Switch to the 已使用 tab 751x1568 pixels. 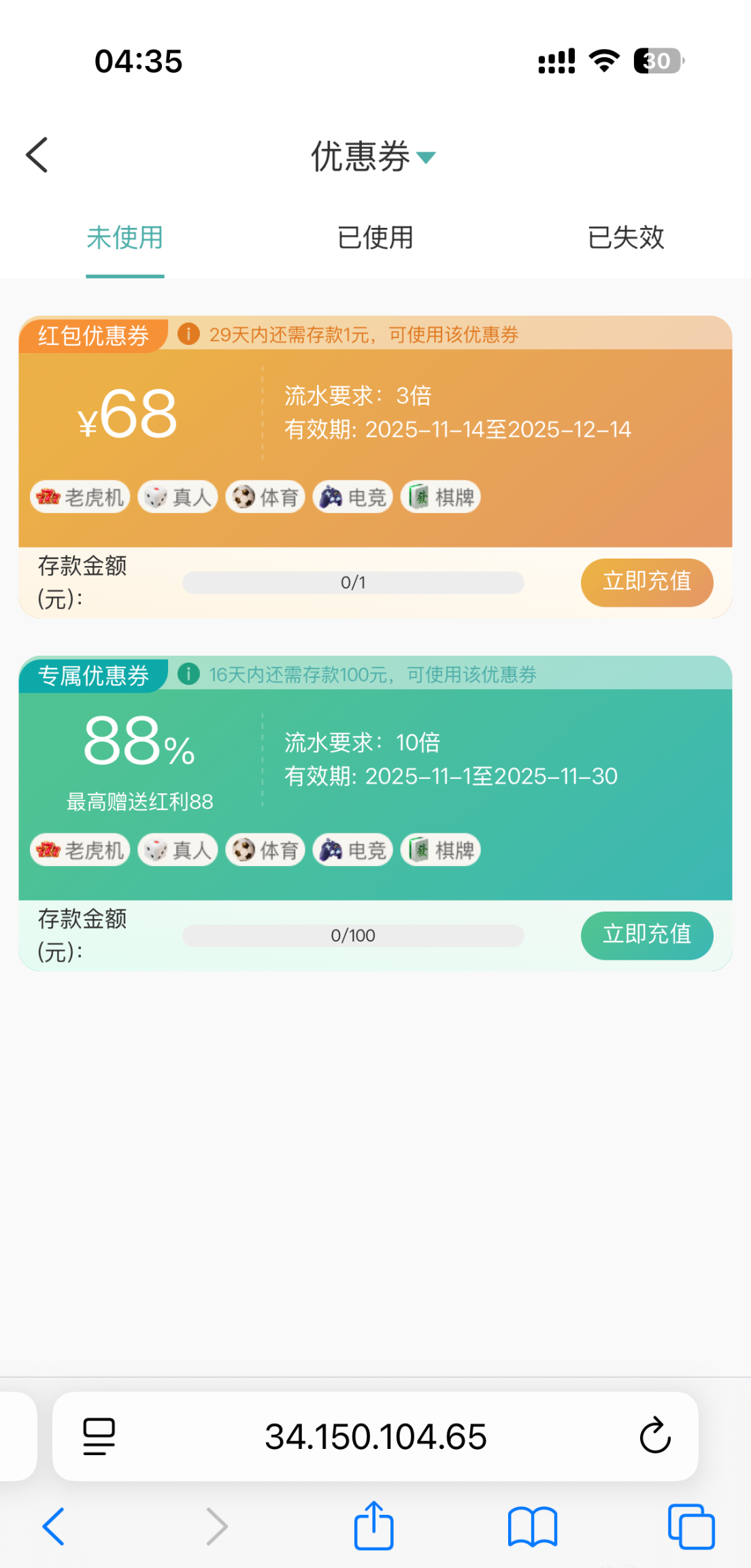click(375, 238)
